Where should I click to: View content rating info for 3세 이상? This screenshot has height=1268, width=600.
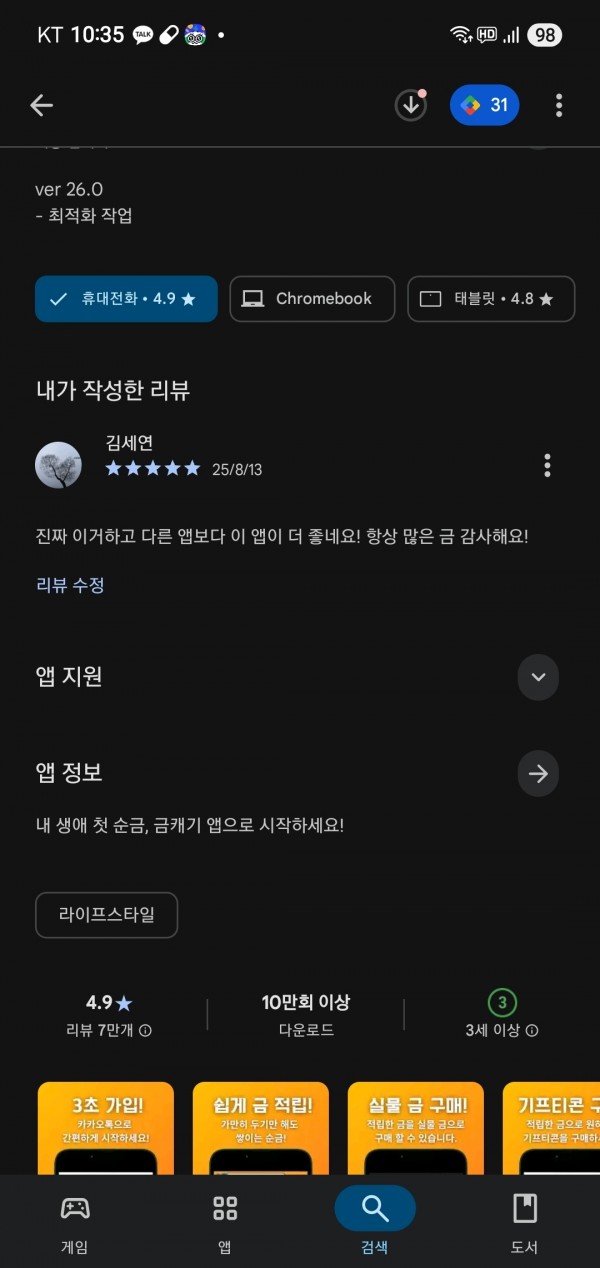click(532, 1030)
